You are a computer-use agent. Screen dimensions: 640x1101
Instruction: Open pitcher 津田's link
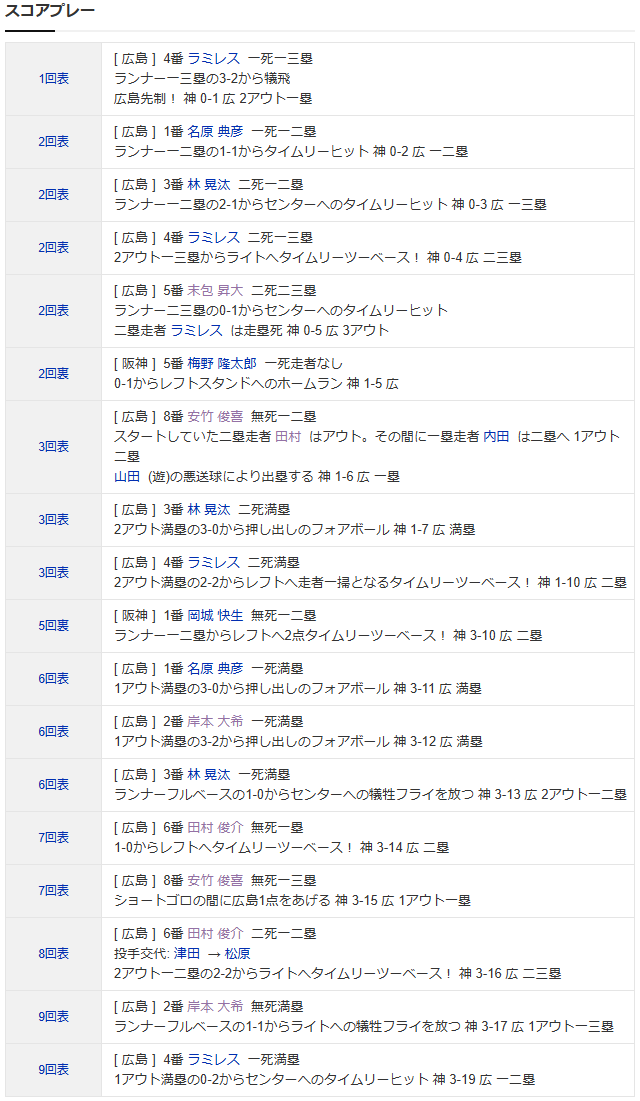187,954
